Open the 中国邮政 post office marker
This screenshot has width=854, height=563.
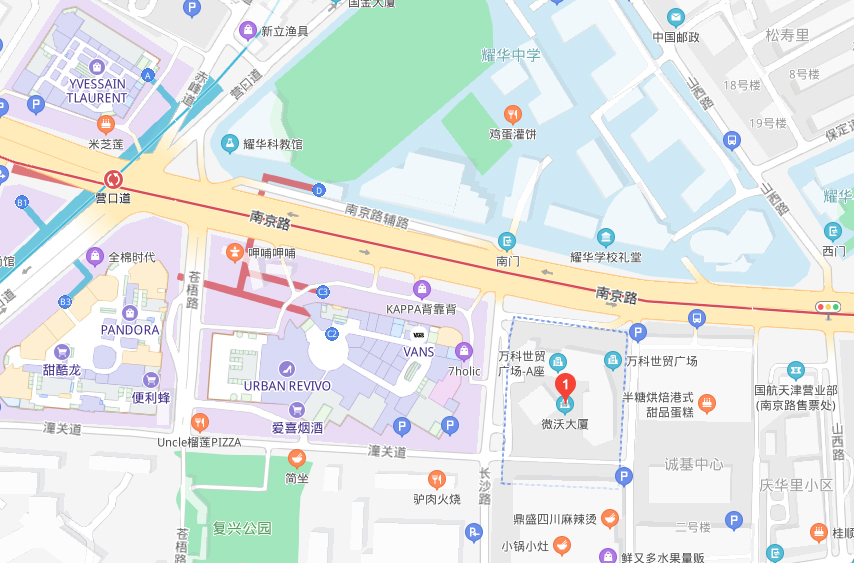click(x=676, y=17)
